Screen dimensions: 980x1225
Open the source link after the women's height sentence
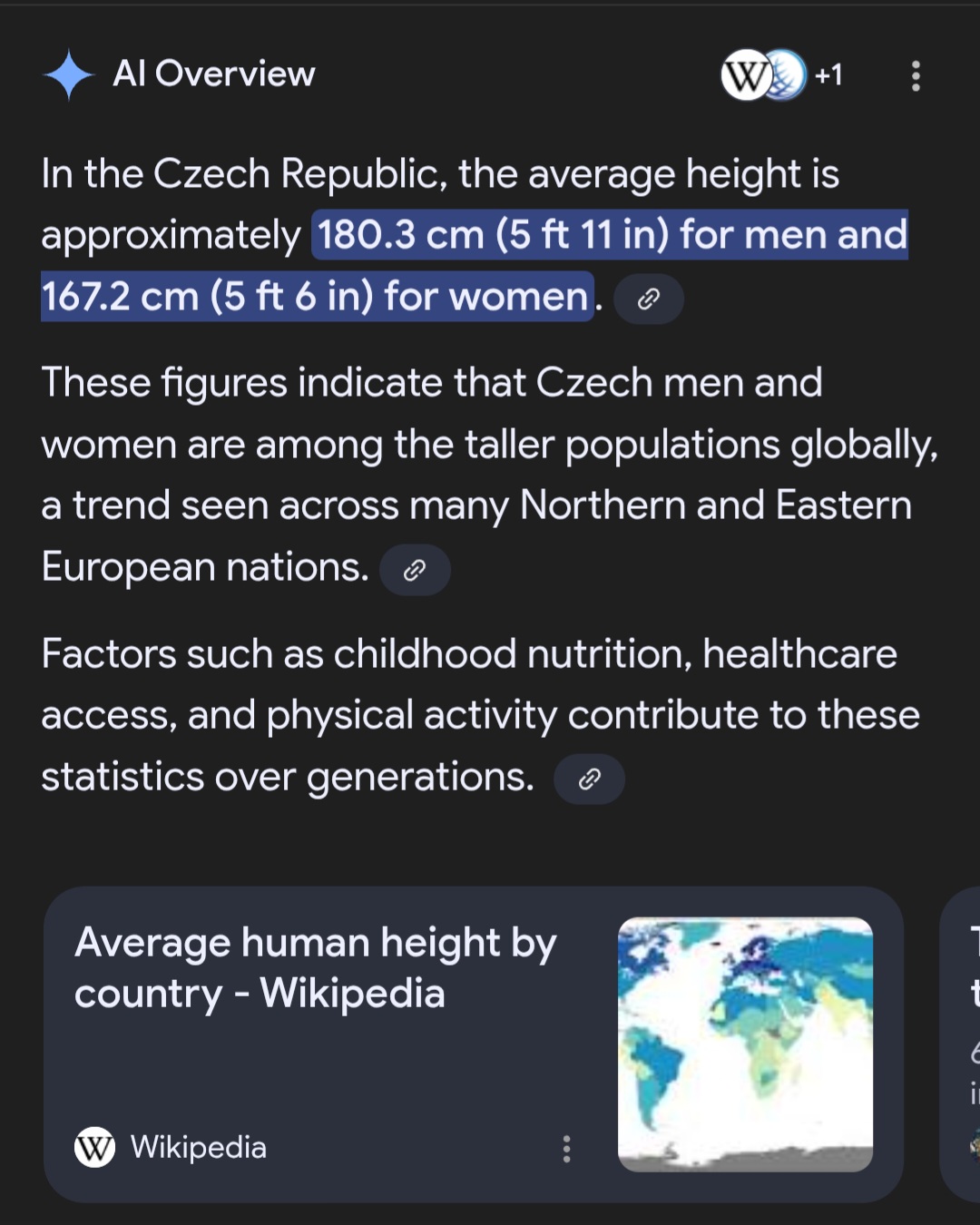point(648,299)
